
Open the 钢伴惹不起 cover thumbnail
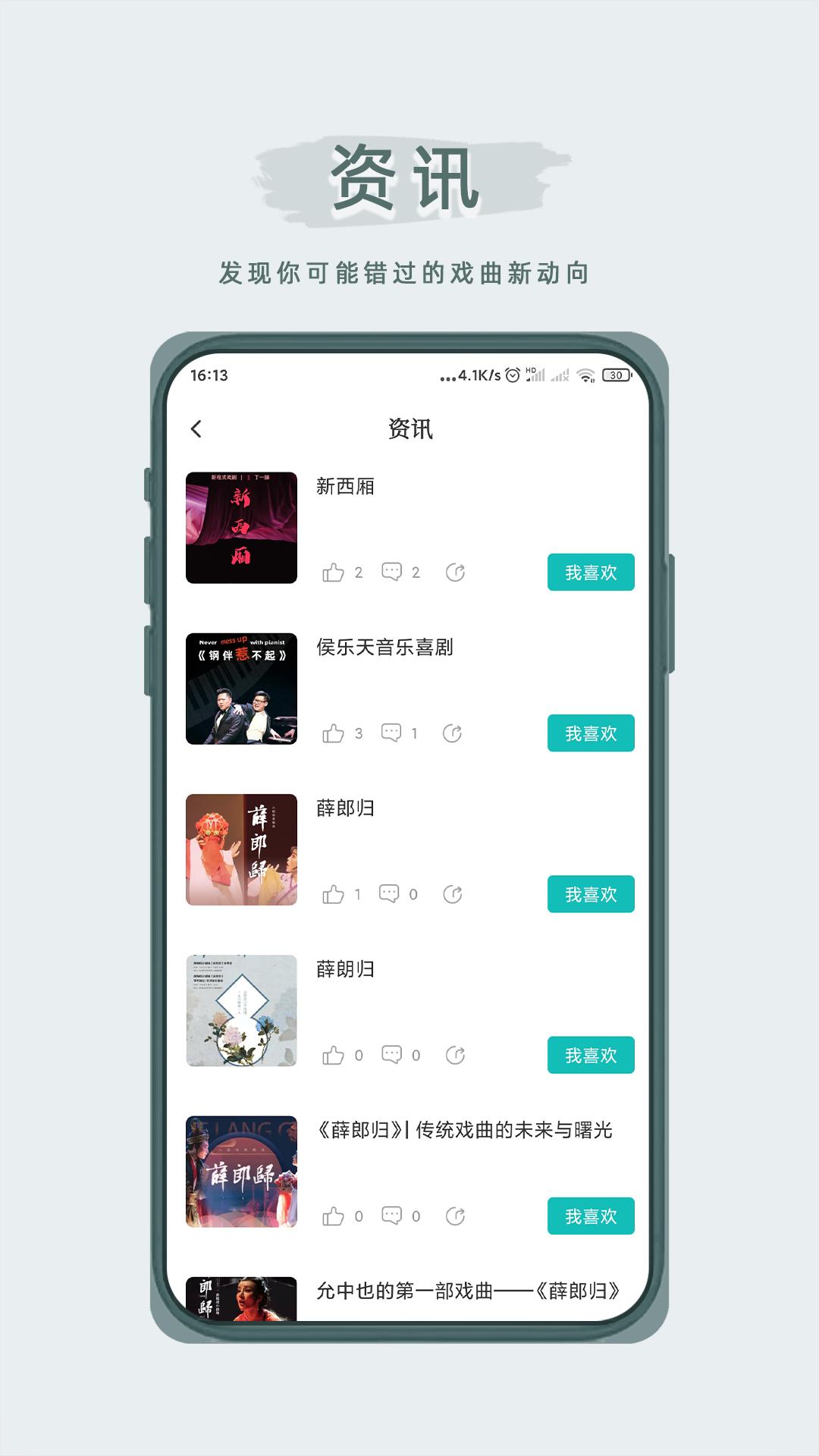(241, 688)
